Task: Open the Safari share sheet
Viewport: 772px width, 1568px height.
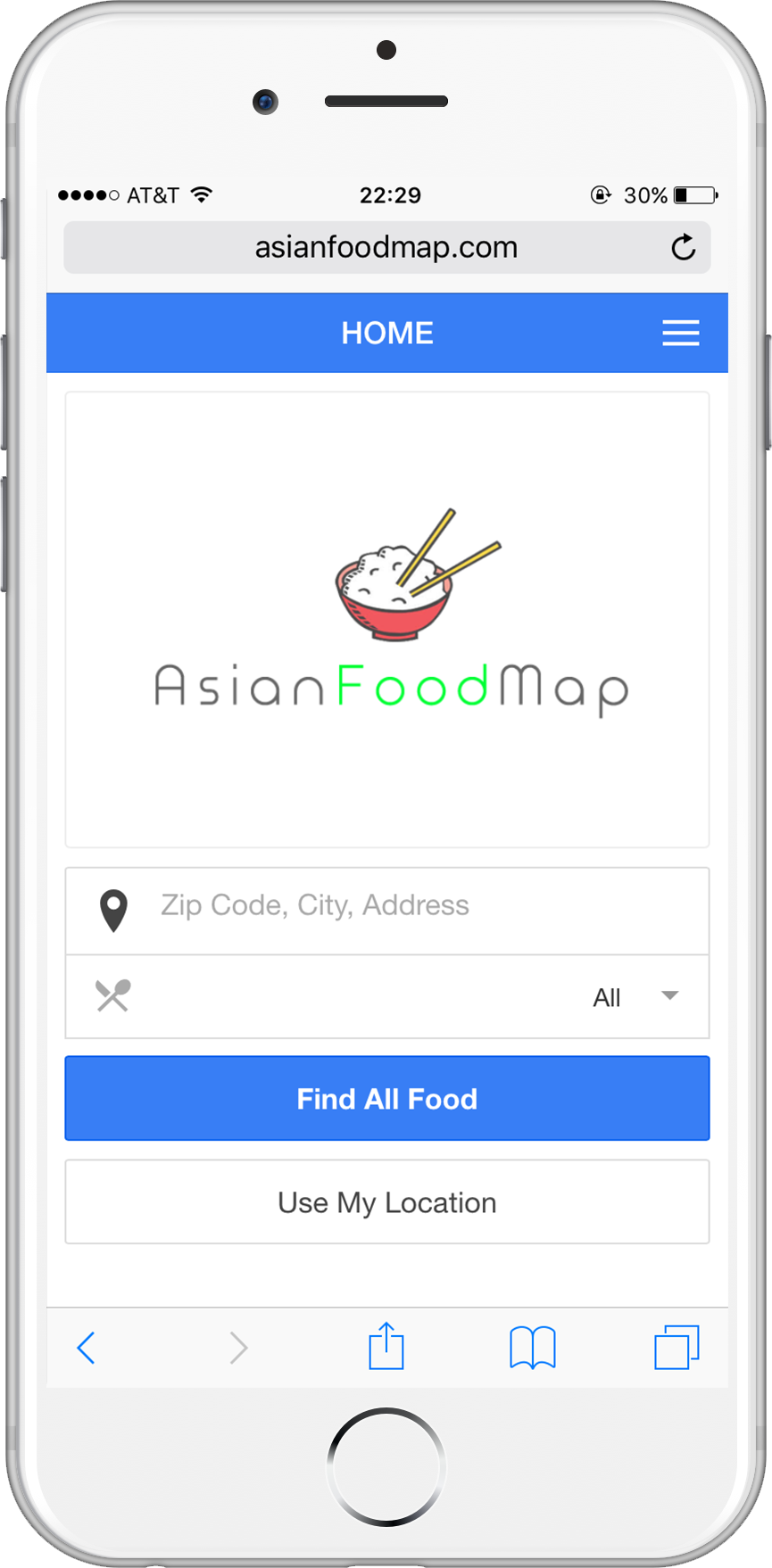Action: [x=386, y=1347]
